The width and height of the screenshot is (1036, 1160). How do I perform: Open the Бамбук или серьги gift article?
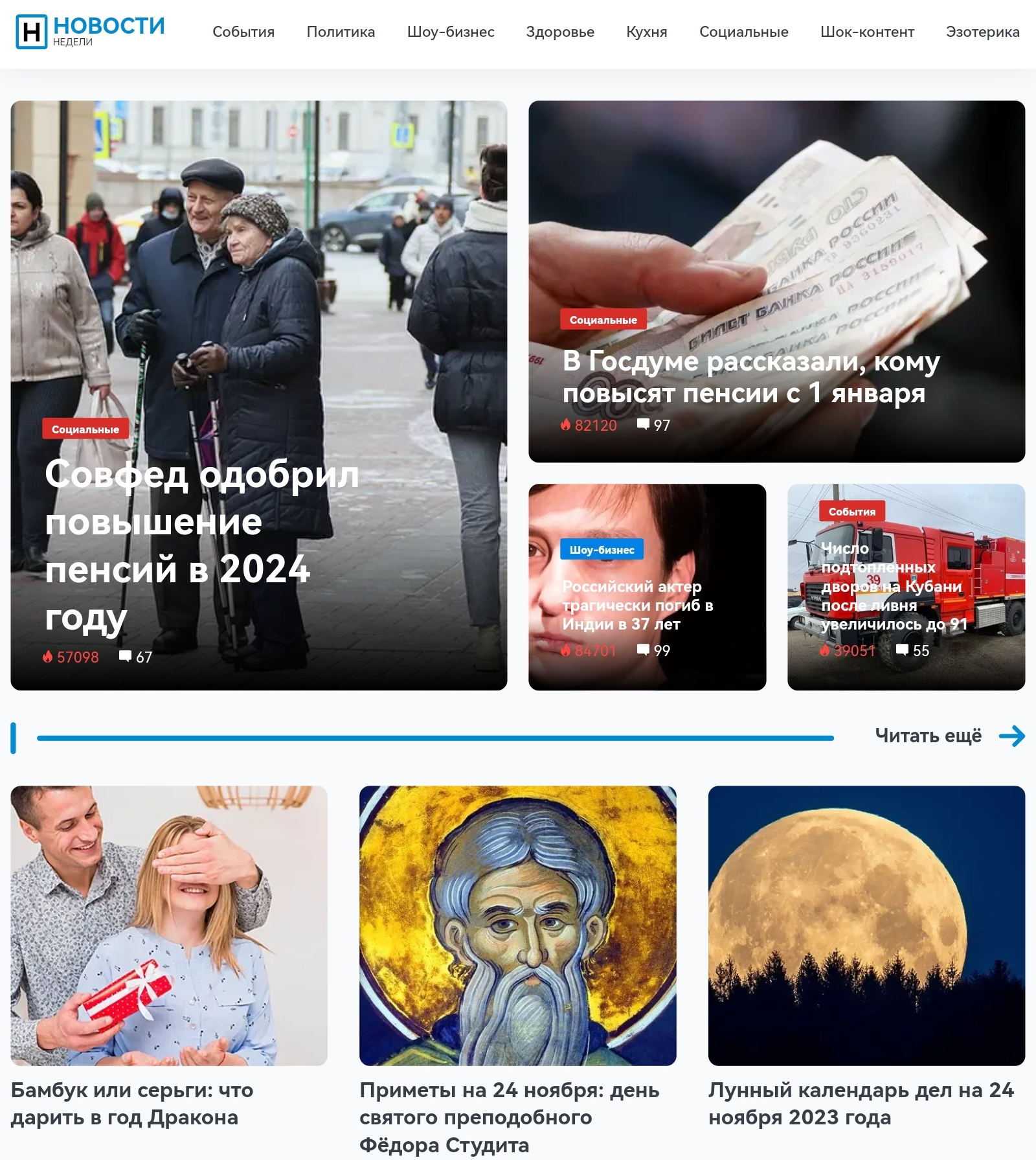click(x=131, y=1104)
